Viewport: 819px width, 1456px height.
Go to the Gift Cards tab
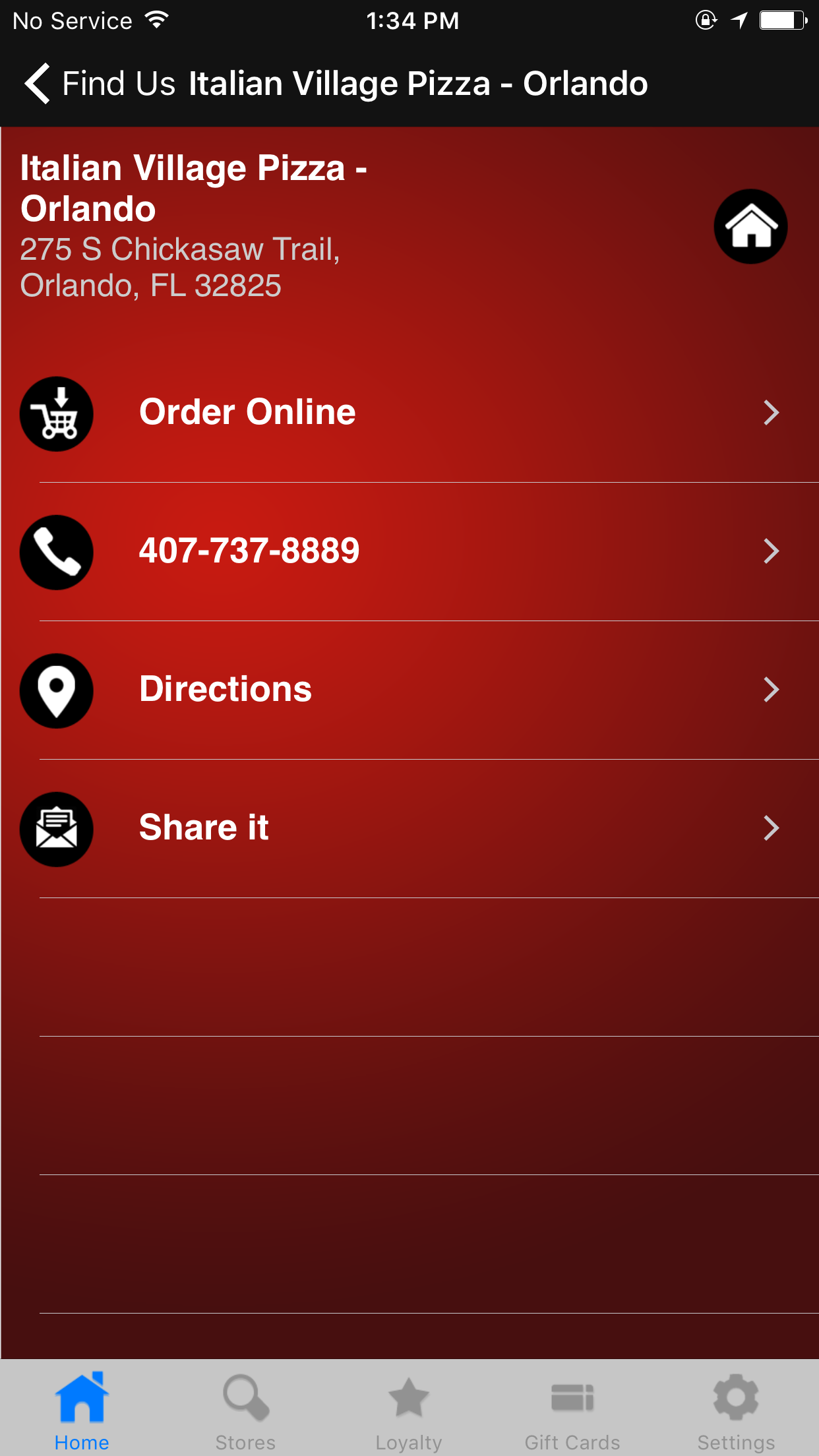[x=572, y=1410]
